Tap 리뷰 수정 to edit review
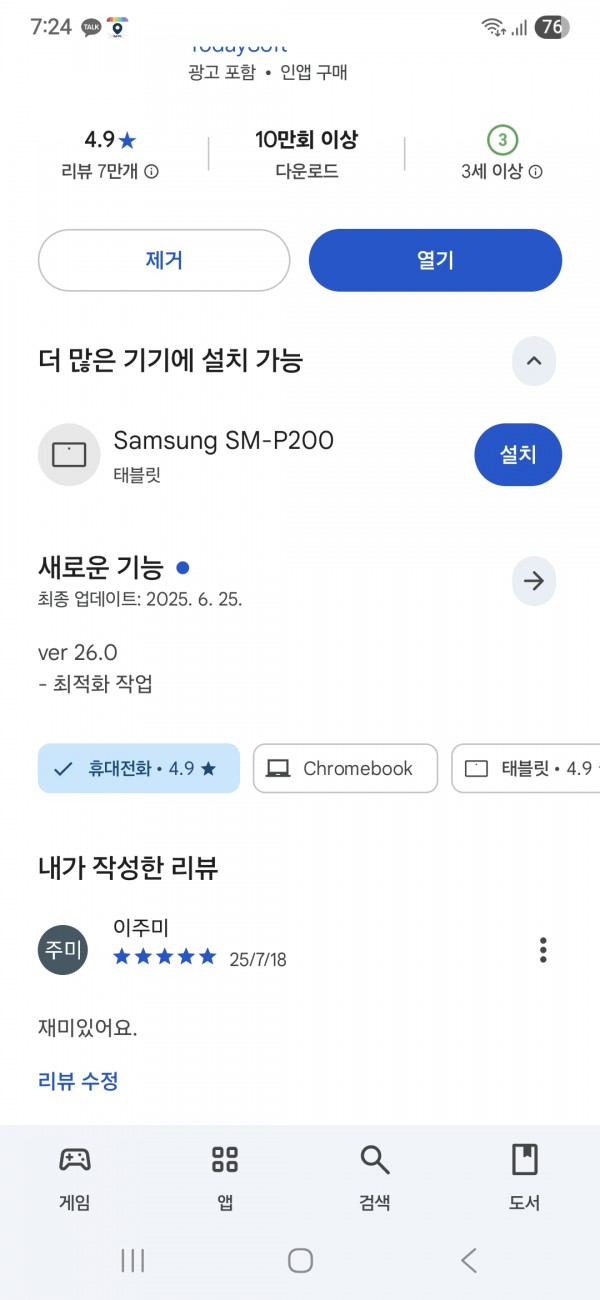Viewport: 600px width, 1300px height. (x=78, y=1081)
